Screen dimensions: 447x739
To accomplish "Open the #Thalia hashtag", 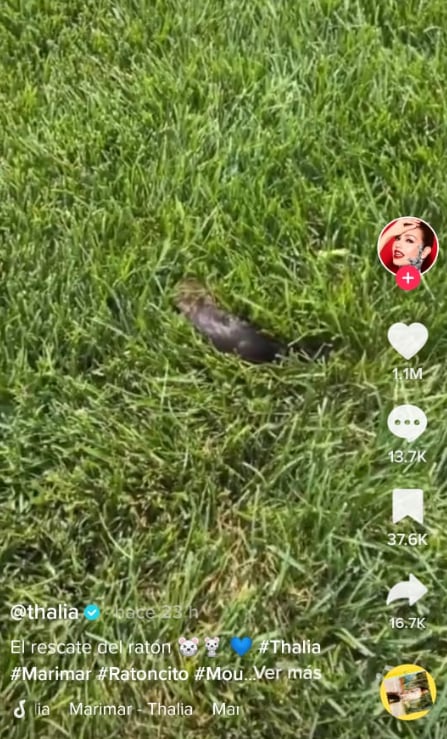I will [x=290, y=647].
